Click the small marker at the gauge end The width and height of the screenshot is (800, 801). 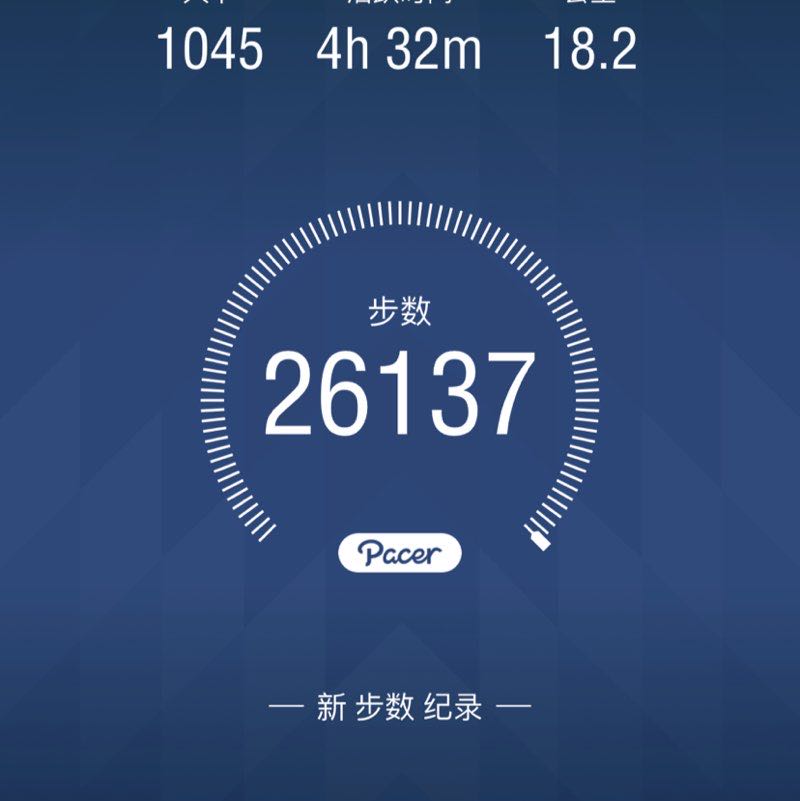pos(539,538)
